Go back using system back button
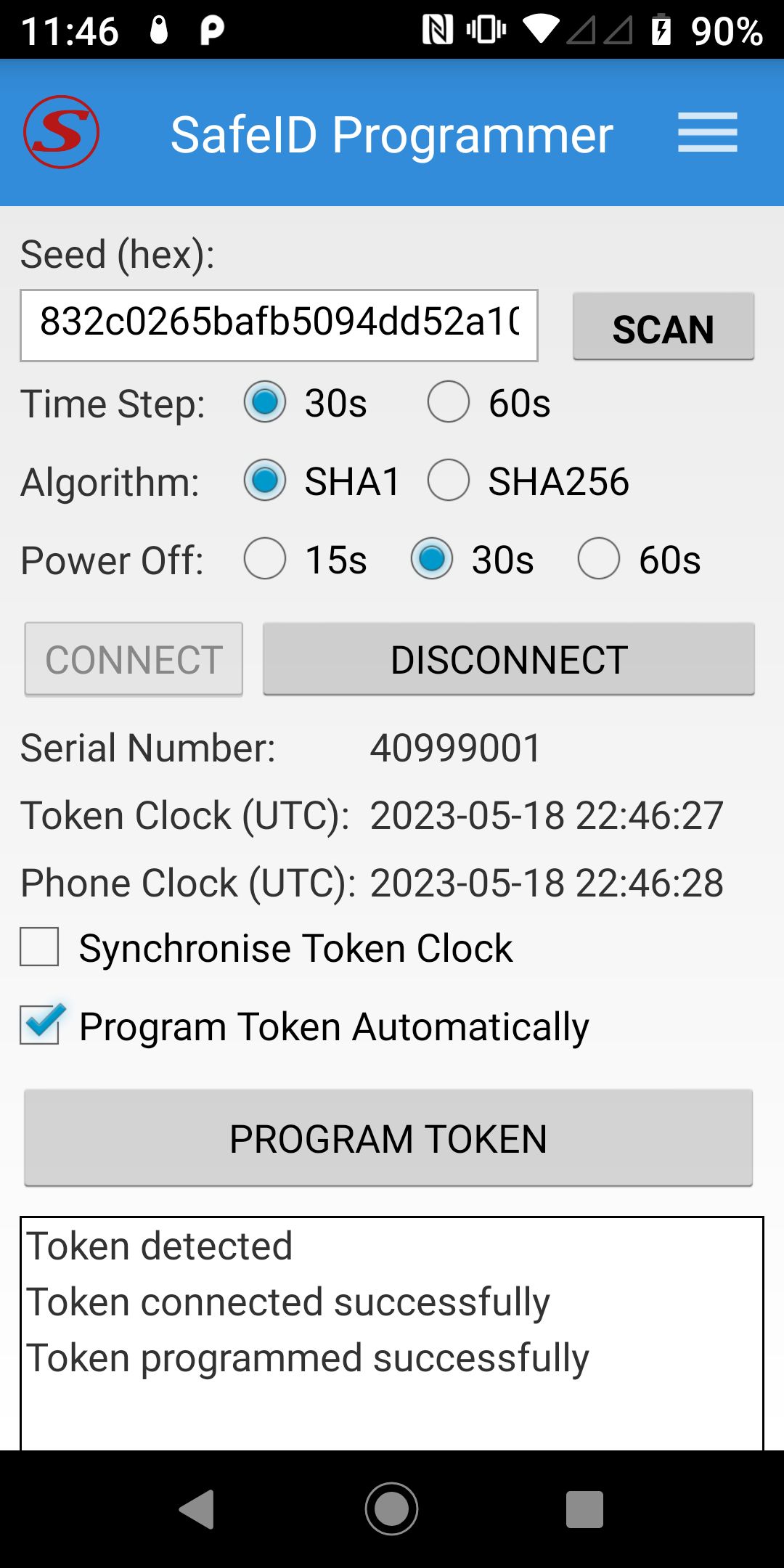Screen dimensions: 784x1568 tap(197, 1509)
